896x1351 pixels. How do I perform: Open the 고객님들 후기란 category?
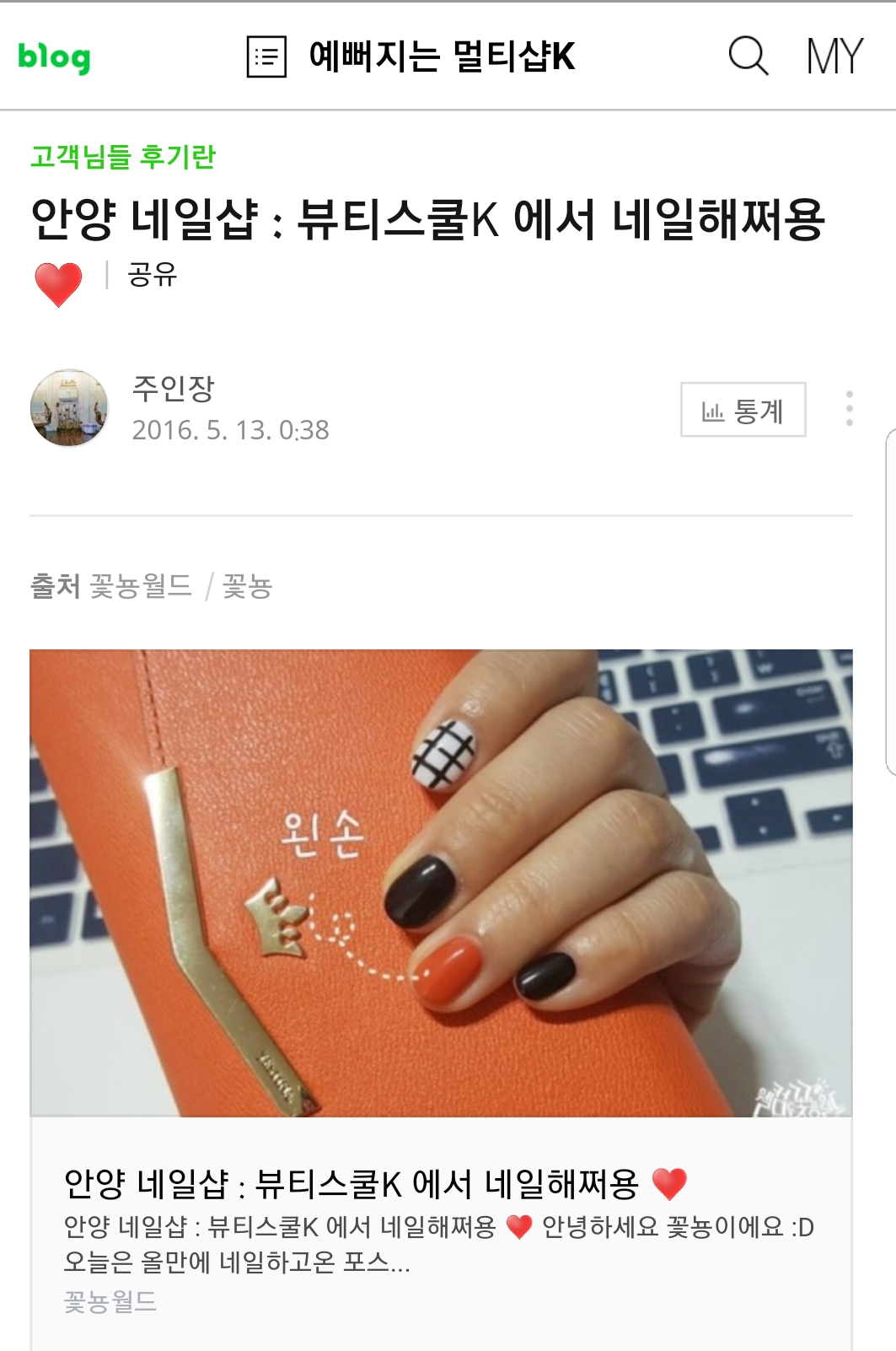point(123,156)
